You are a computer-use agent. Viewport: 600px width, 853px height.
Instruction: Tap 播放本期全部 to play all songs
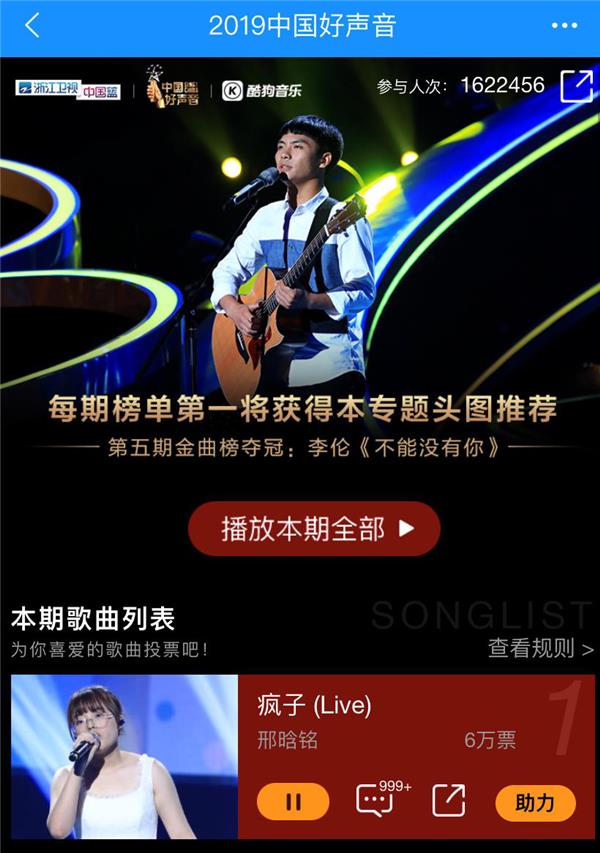(x=314, y=529)
